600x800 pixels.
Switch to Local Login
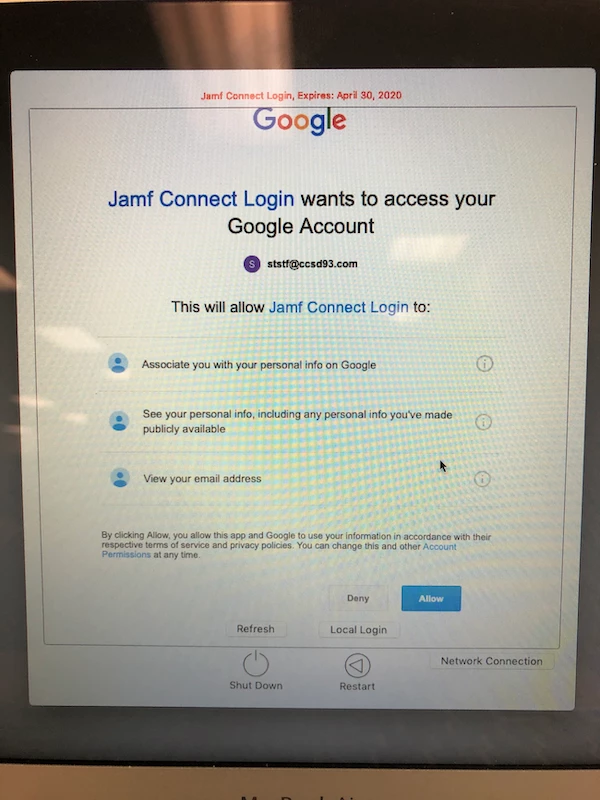point(358,630)
